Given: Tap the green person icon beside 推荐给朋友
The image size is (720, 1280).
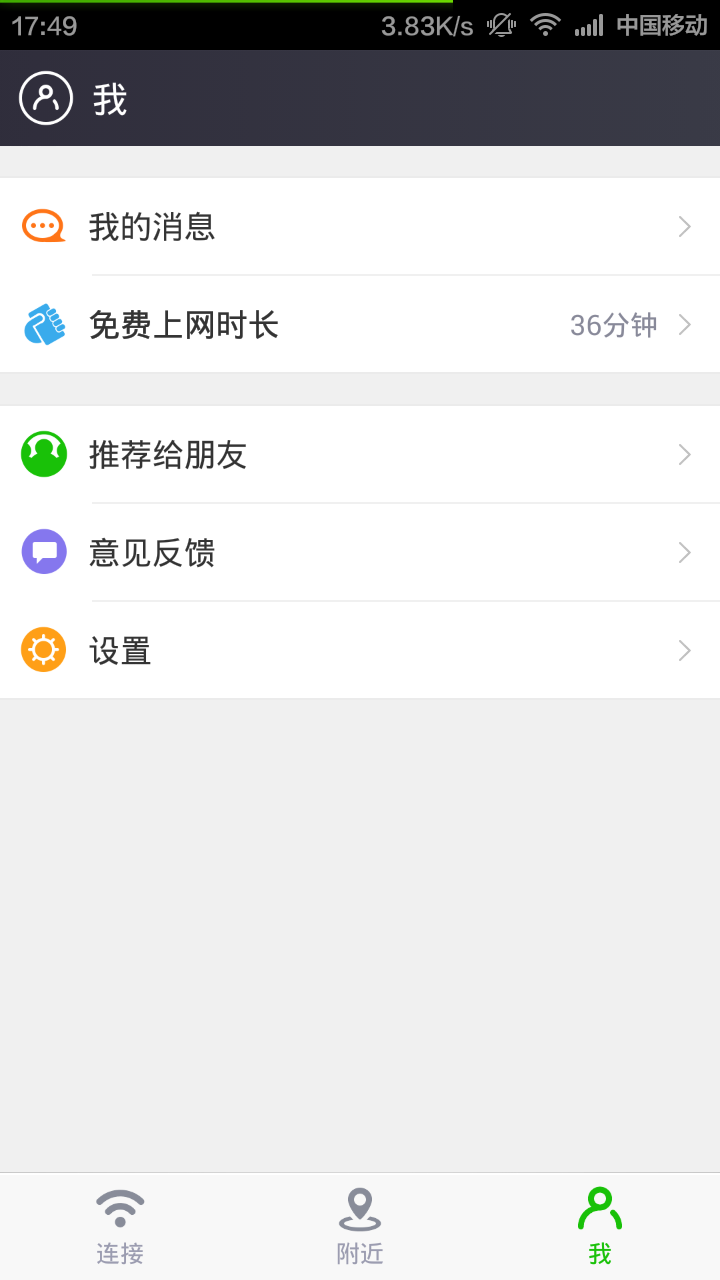Looking at the screenshot, I should coord(43,453).
